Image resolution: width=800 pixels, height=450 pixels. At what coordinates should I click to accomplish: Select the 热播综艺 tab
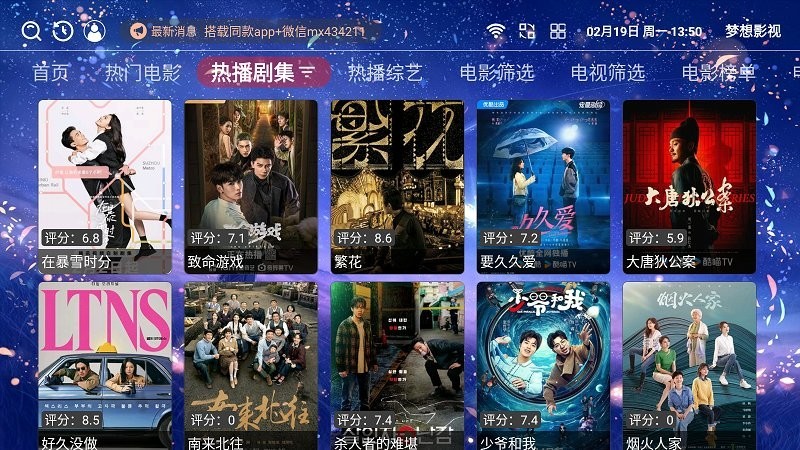tap(385, 73)
